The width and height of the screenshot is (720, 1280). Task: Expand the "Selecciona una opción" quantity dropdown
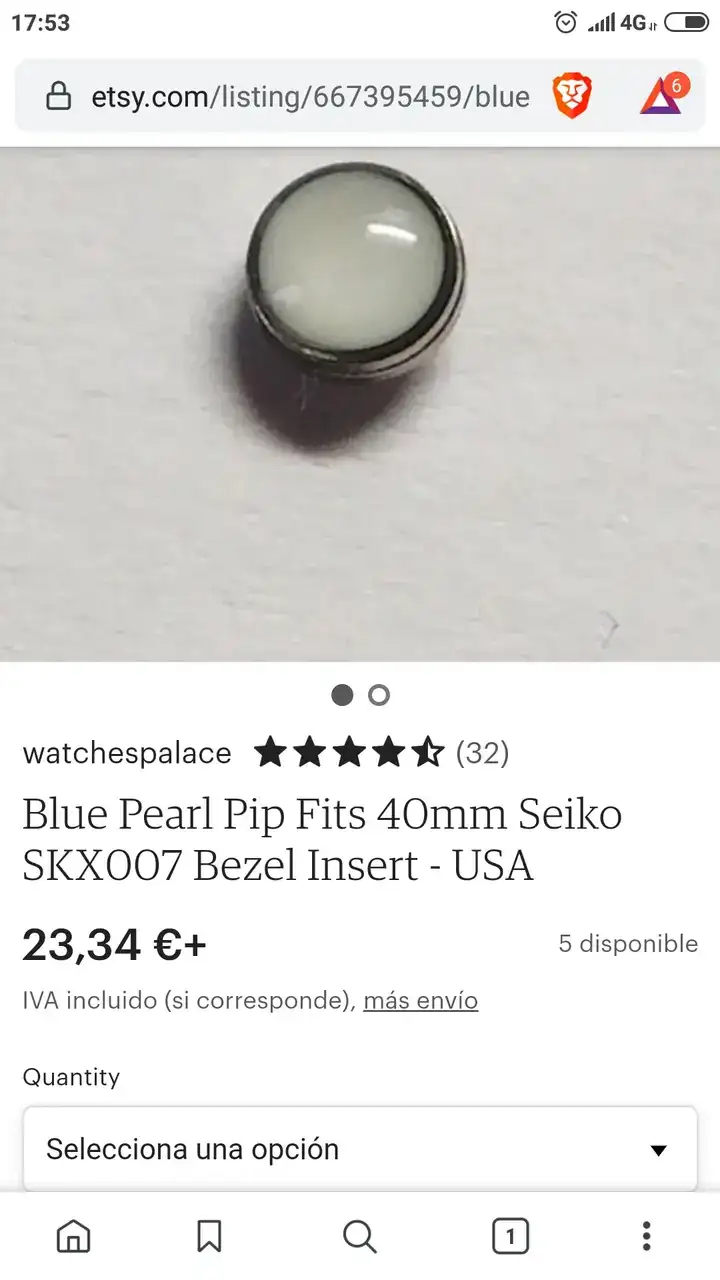(x=360, y=1149)
